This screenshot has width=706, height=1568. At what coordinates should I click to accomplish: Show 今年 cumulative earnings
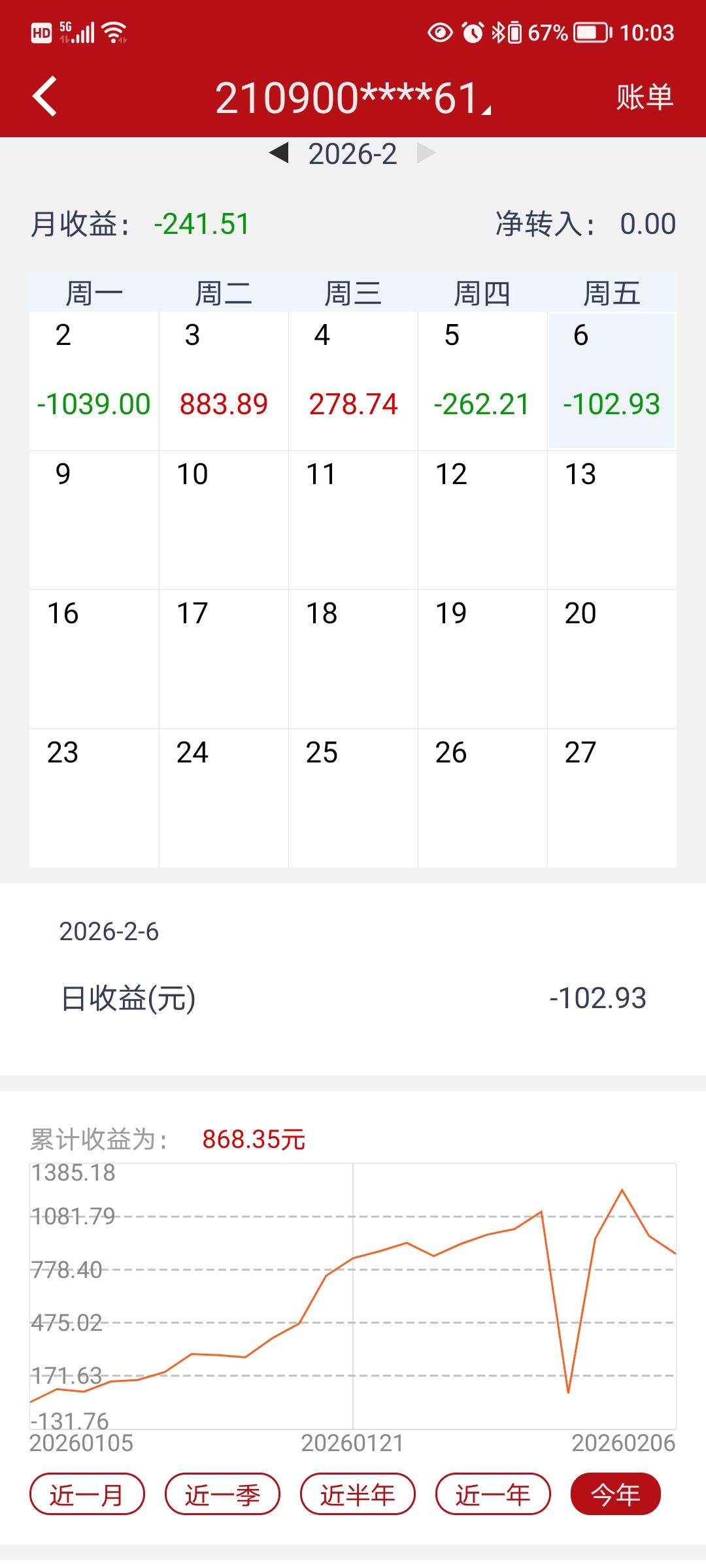tap(615, 1494)
